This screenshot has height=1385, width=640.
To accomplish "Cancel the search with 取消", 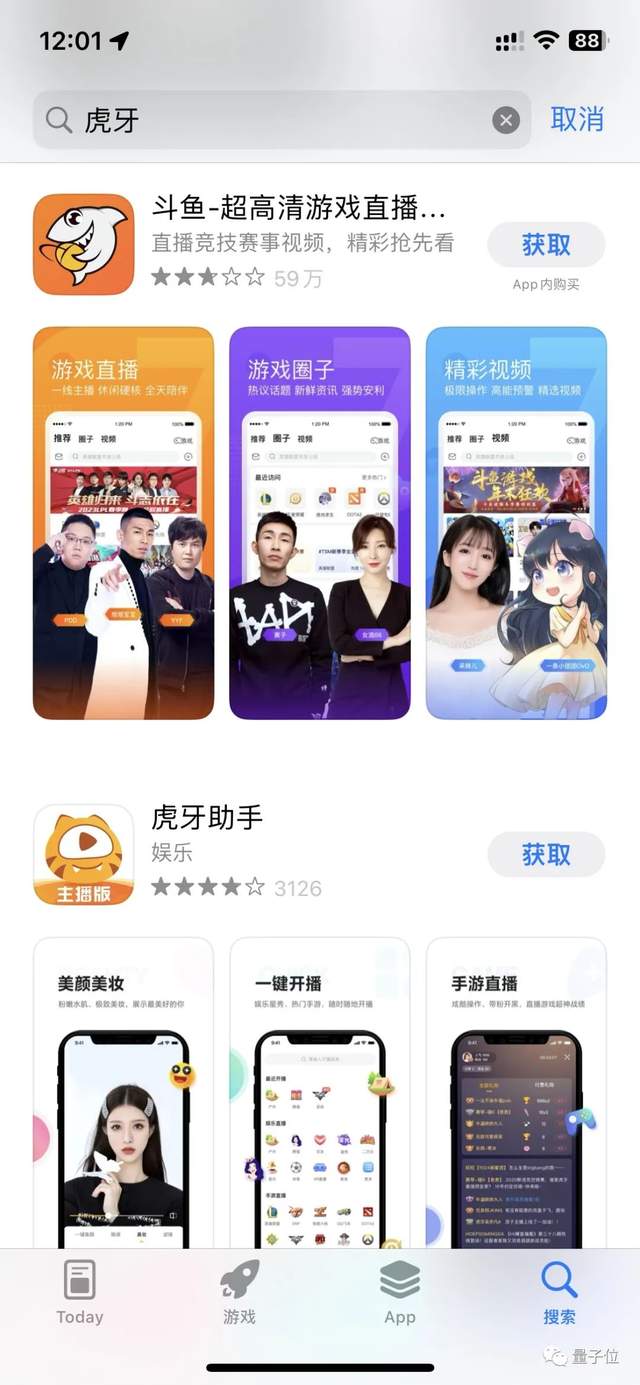I will click(x=577, y=119).
